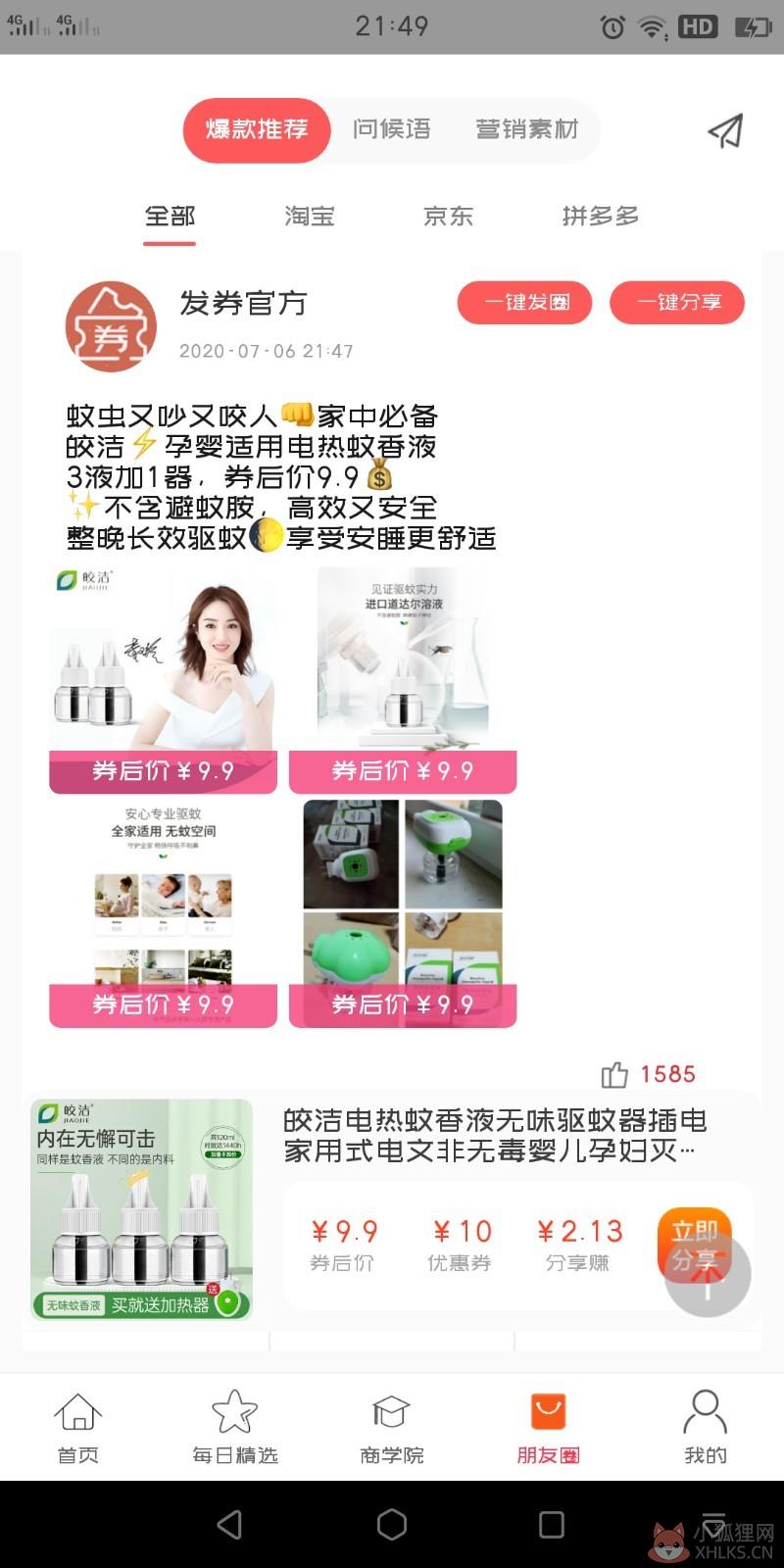Switch to the 京东 tab
Screen dimensions: 784x1568
coord(448,216)
